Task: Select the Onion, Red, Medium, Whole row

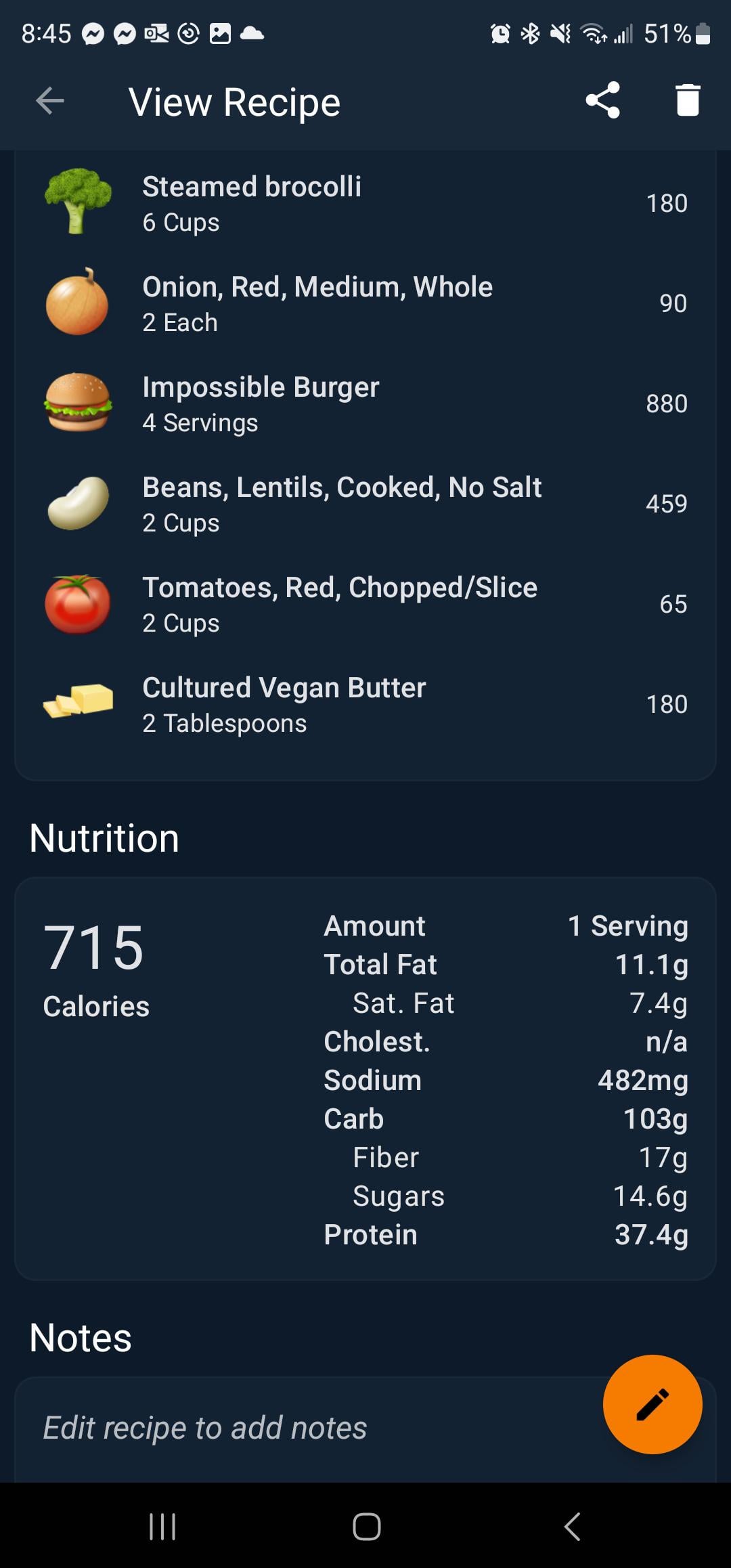Action: [x=365, y=303]
